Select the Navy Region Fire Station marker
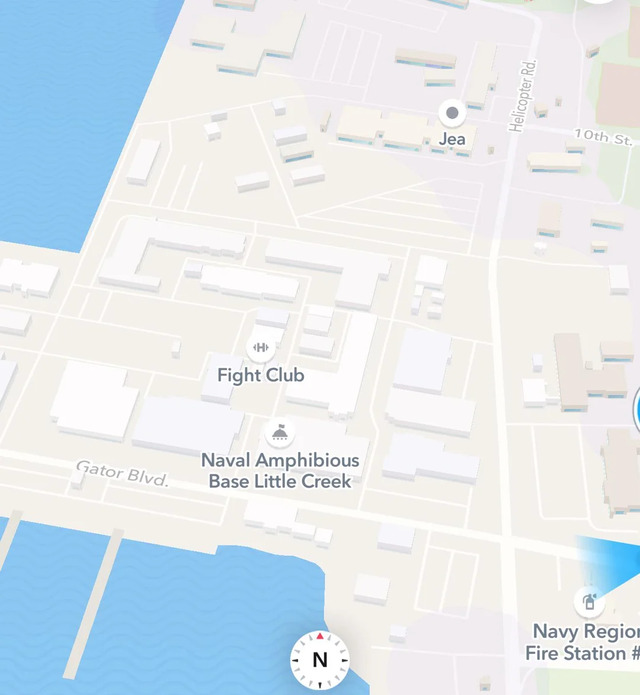 click(589, 601)
